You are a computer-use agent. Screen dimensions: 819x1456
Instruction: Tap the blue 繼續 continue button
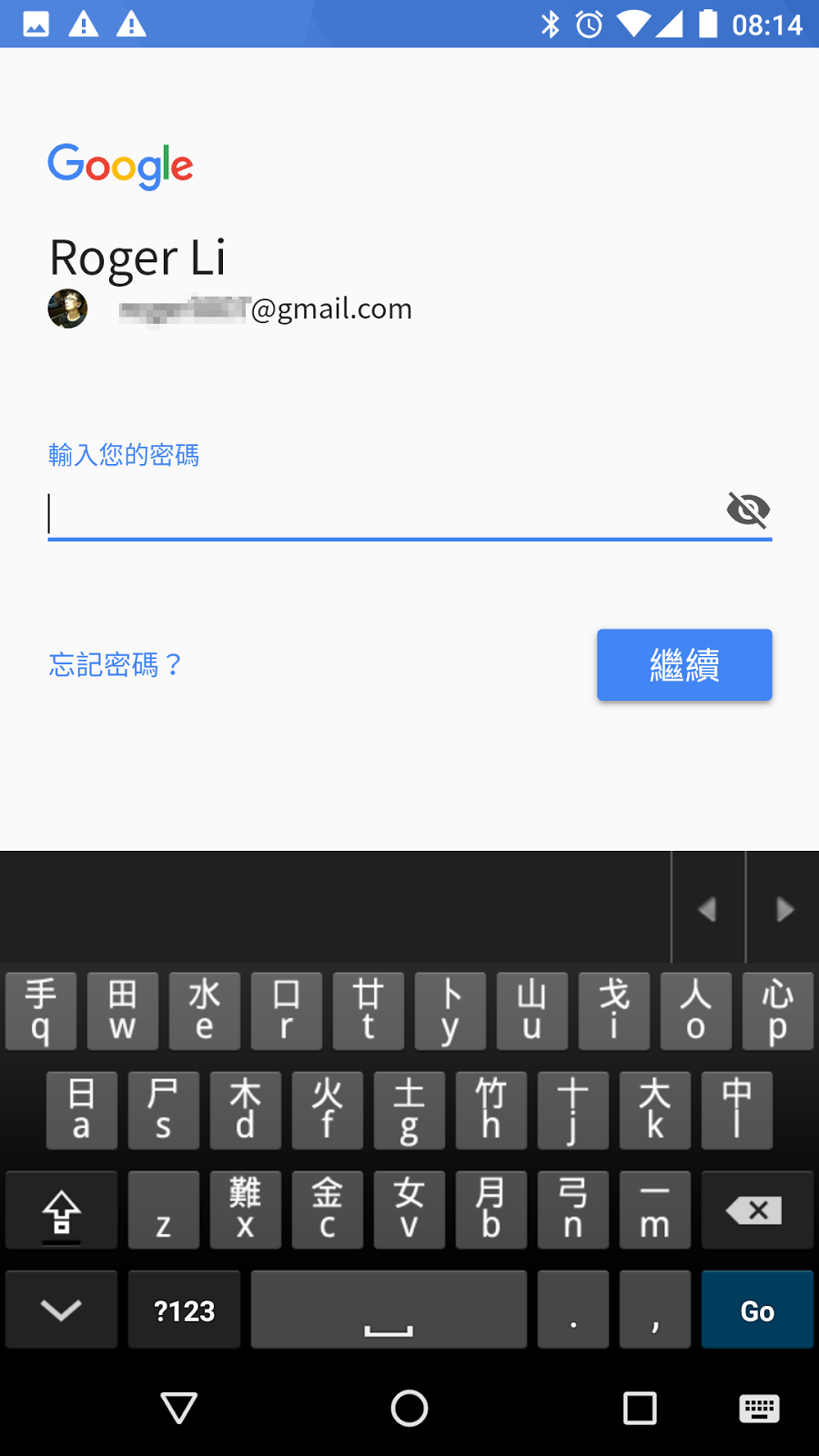pyautogui.click(x=684, y=664)
